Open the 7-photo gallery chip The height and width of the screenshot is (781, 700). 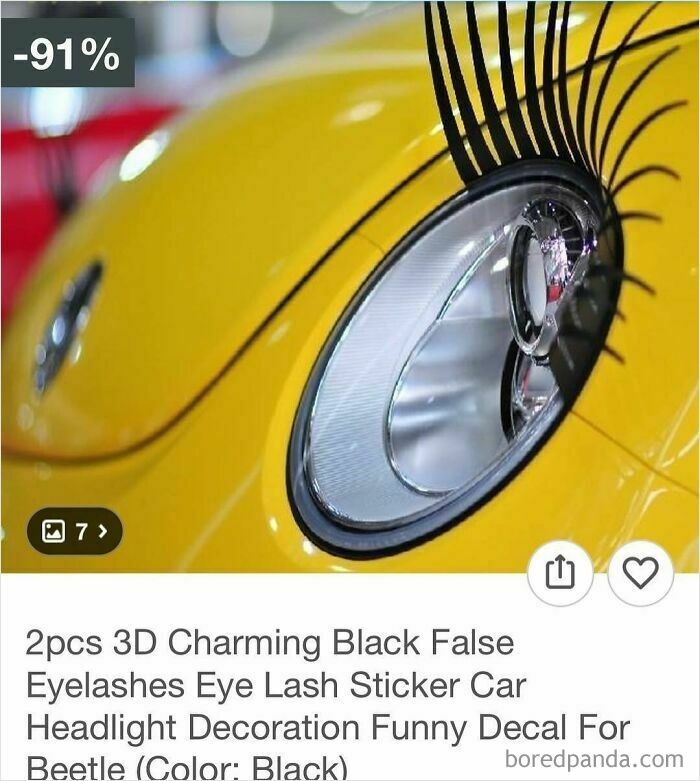click(74, 531)
